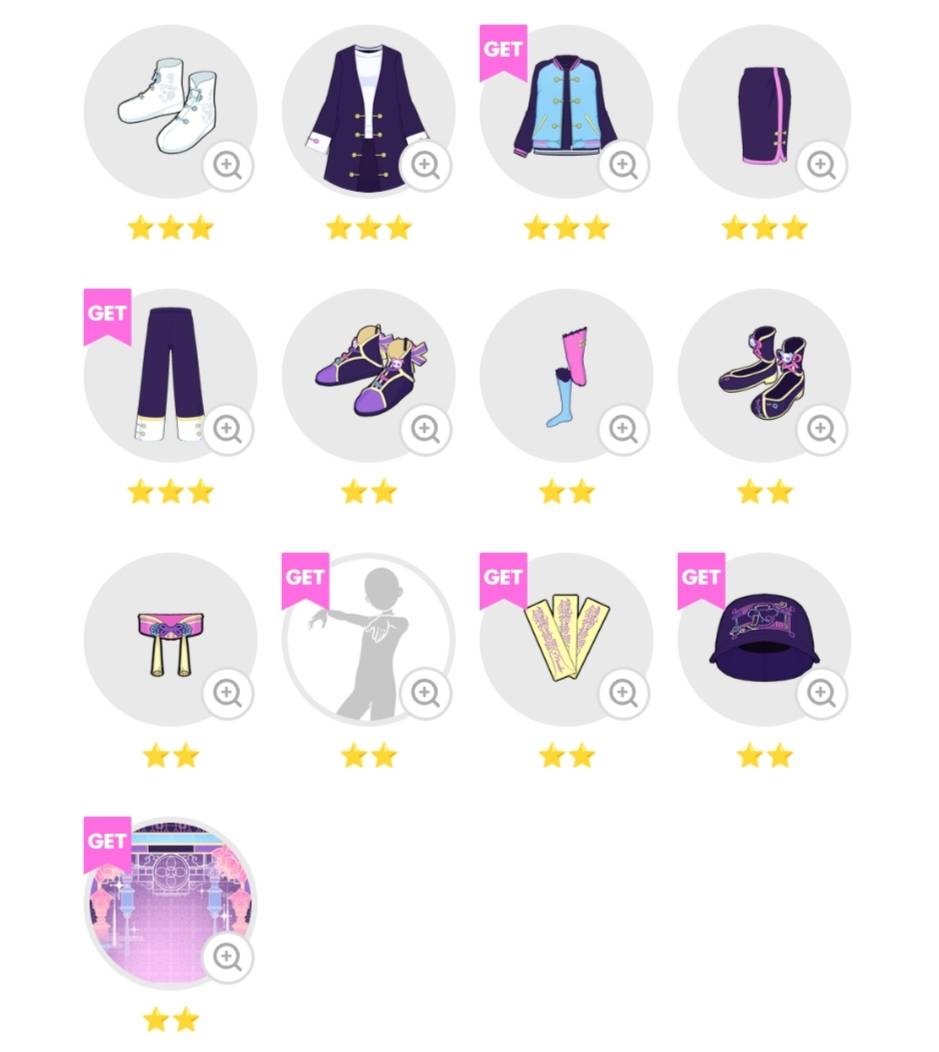Zoom in on the pink and blue stockings
This screenshot has height=1052, width=939.
coord(623,429)
